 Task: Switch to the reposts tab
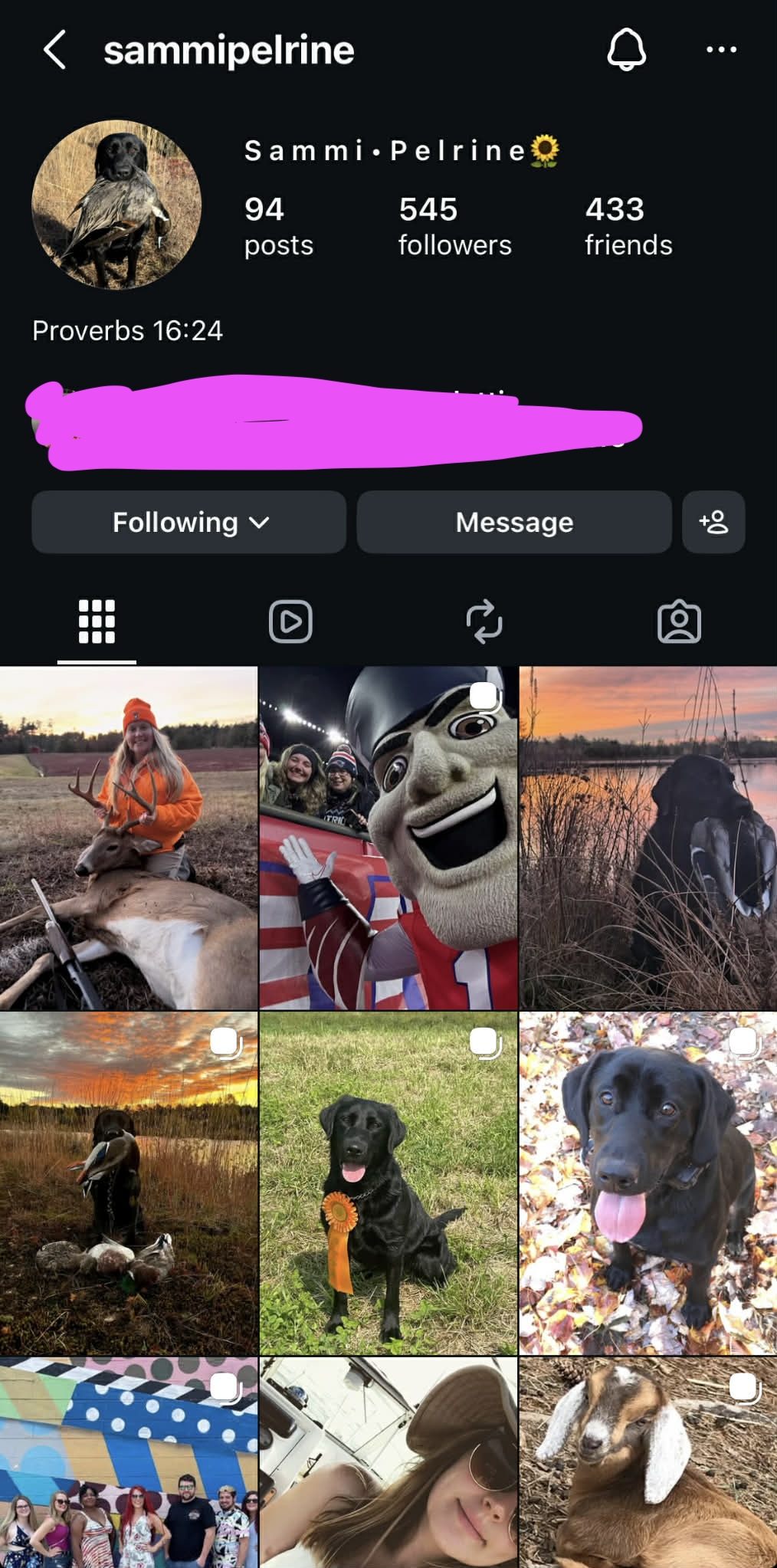(484, 622)
